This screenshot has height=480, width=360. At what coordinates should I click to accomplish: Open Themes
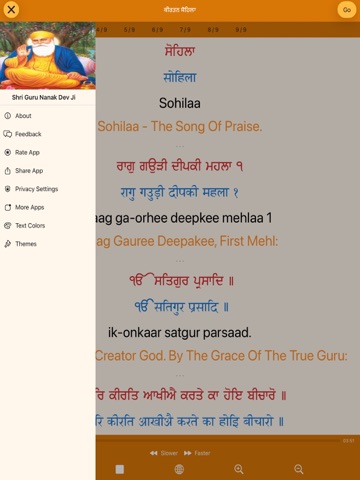(x=48, y=244)
